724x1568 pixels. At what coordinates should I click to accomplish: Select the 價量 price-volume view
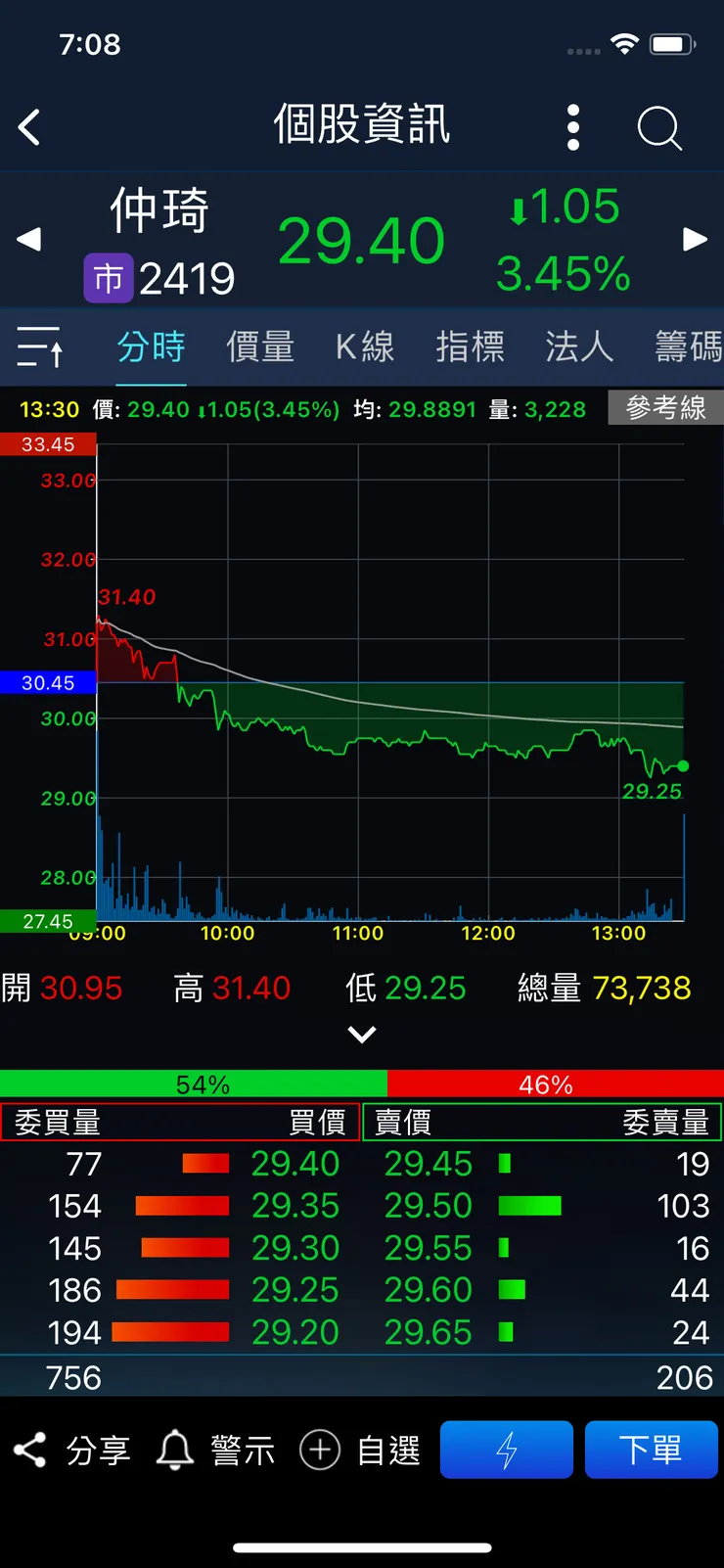tap(260, 347)
